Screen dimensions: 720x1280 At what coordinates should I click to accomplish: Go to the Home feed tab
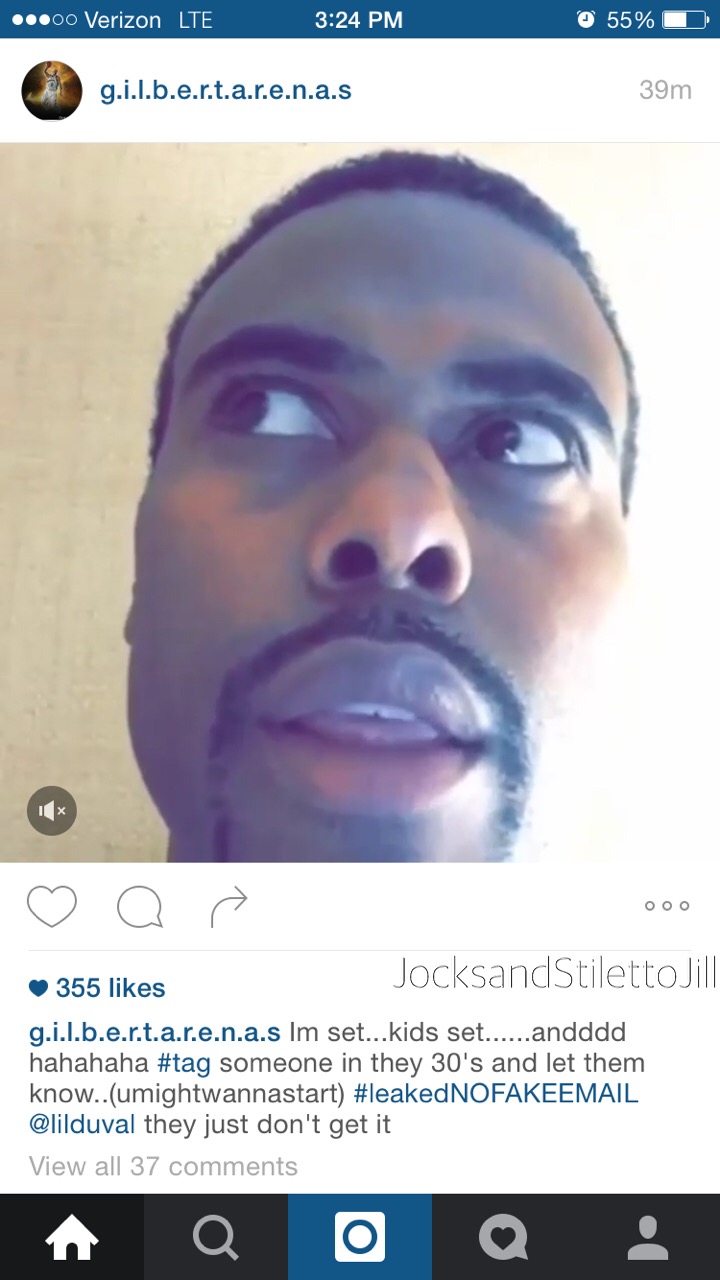72,1237
